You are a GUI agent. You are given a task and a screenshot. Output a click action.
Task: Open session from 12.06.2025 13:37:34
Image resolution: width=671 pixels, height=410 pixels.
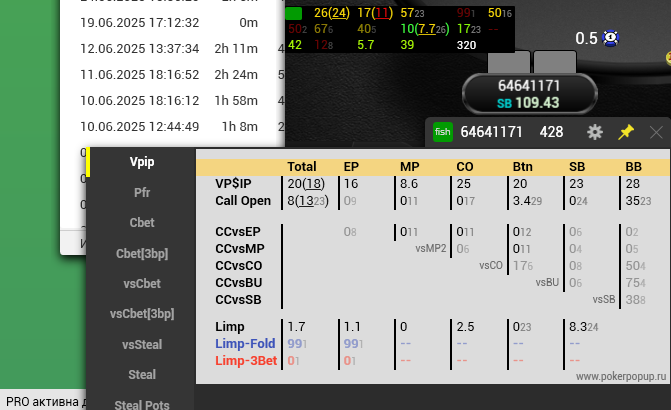[x=140, y=48]
